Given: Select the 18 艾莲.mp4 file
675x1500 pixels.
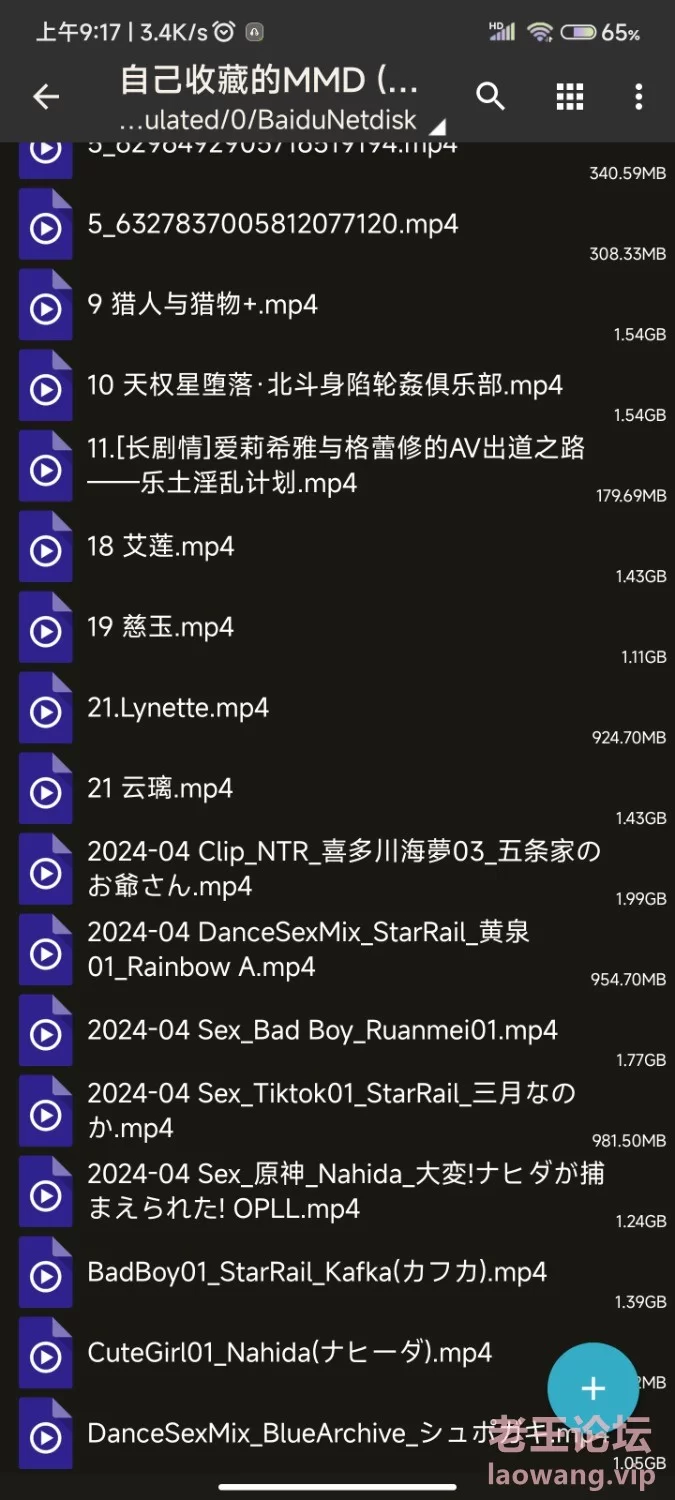Looking at the screenshot, I should click(161, 547).
